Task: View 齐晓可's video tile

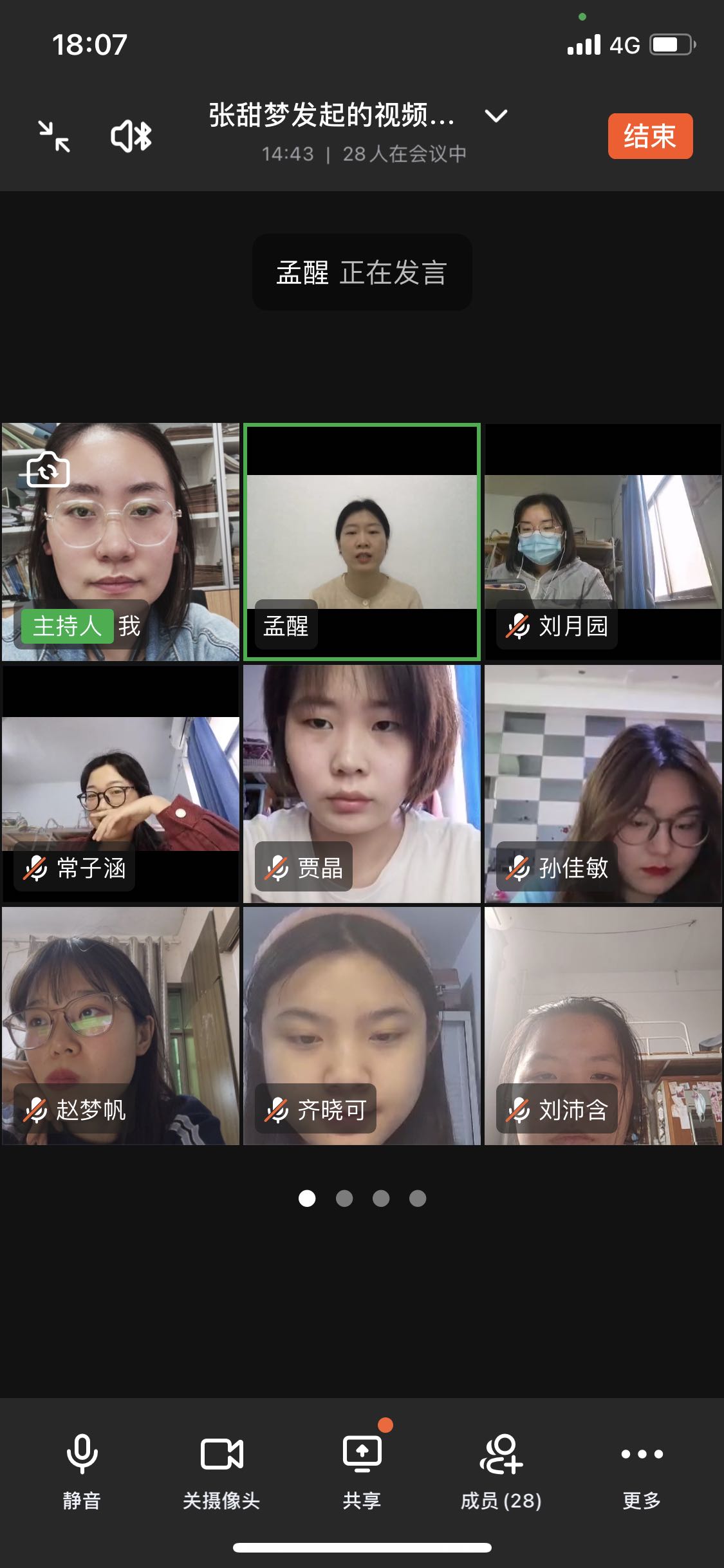Action: [x=362, y=1025]
